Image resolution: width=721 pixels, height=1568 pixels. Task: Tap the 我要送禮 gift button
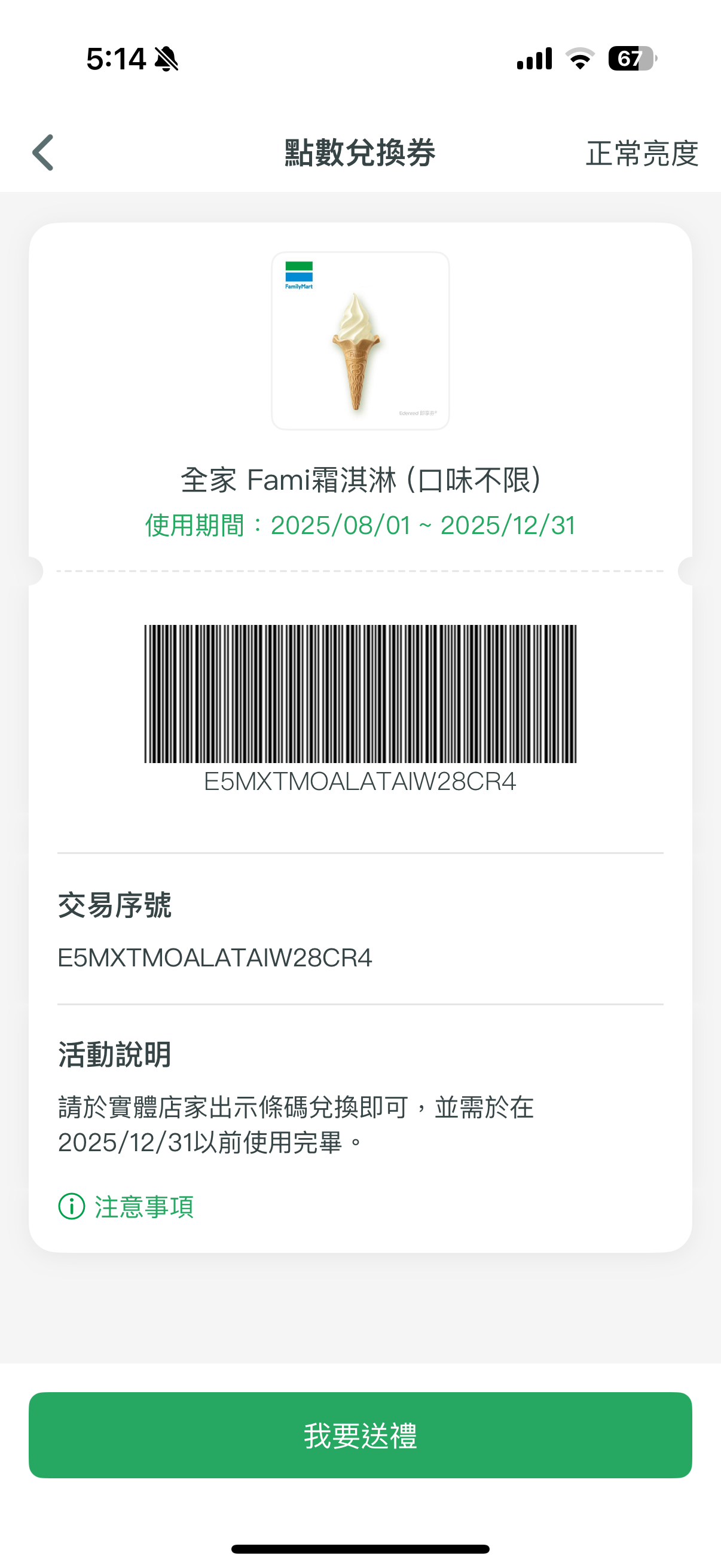pos(360,1435)
